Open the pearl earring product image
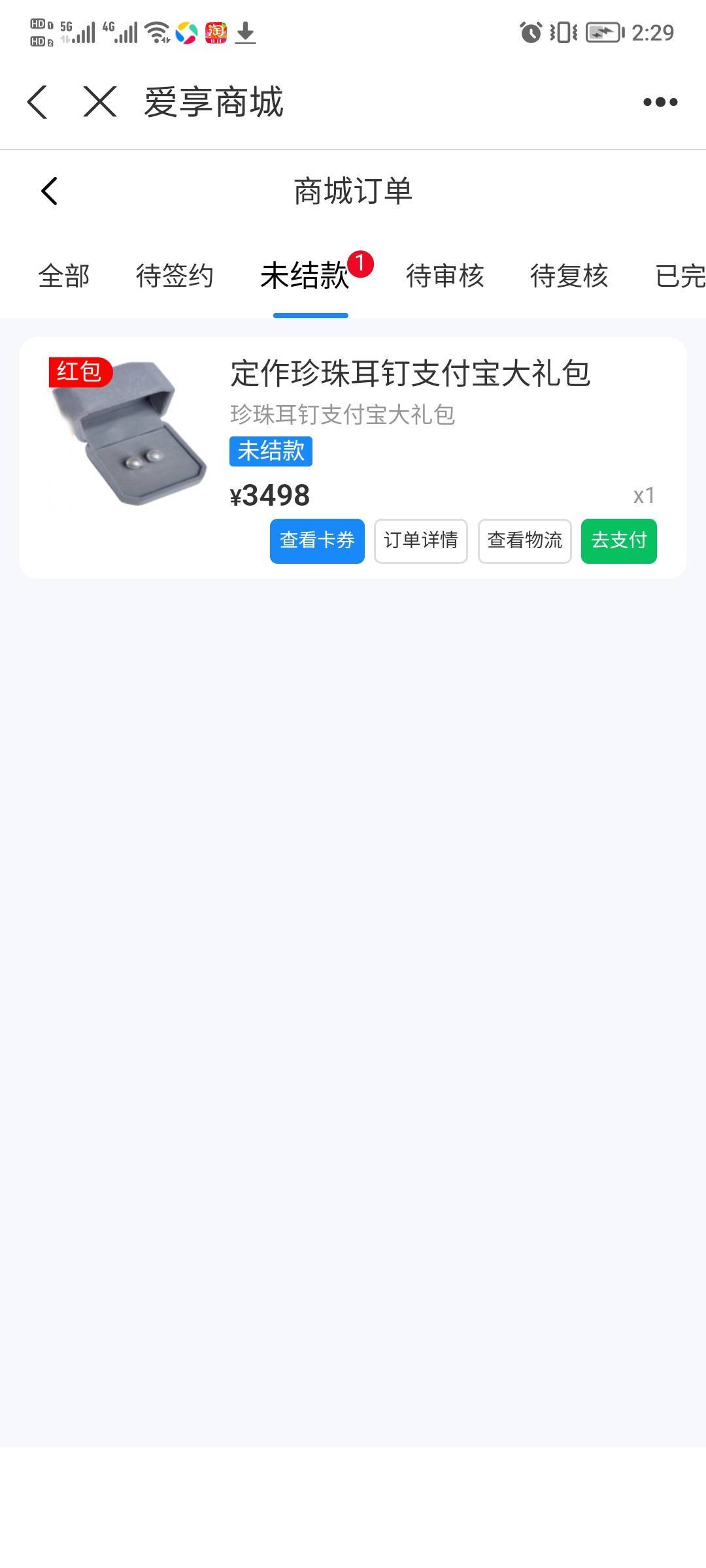 click(128, 433)
